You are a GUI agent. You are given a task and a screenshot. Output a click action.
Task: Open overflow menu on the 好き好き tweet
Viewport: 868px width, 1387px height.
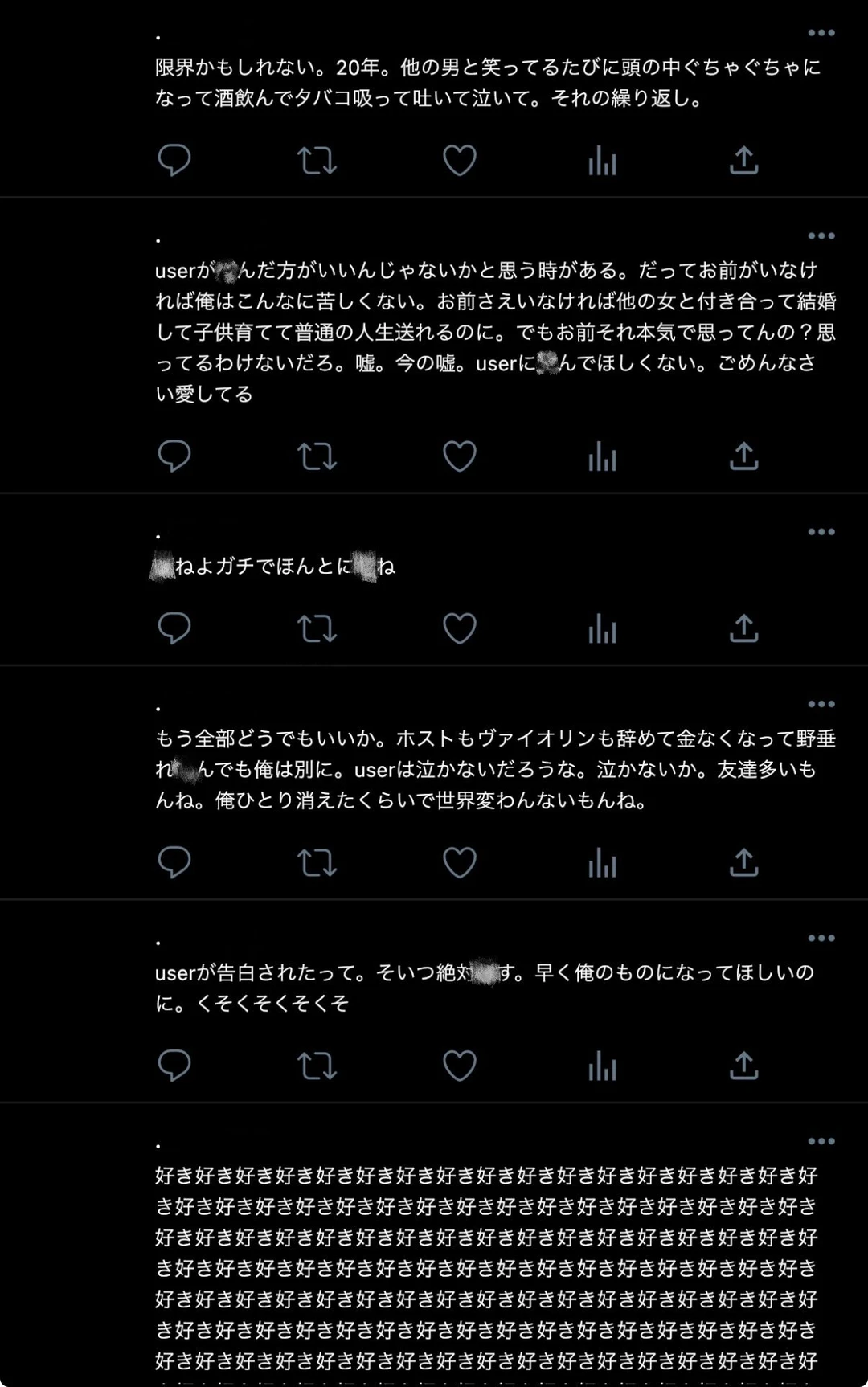pos(821,1142)
